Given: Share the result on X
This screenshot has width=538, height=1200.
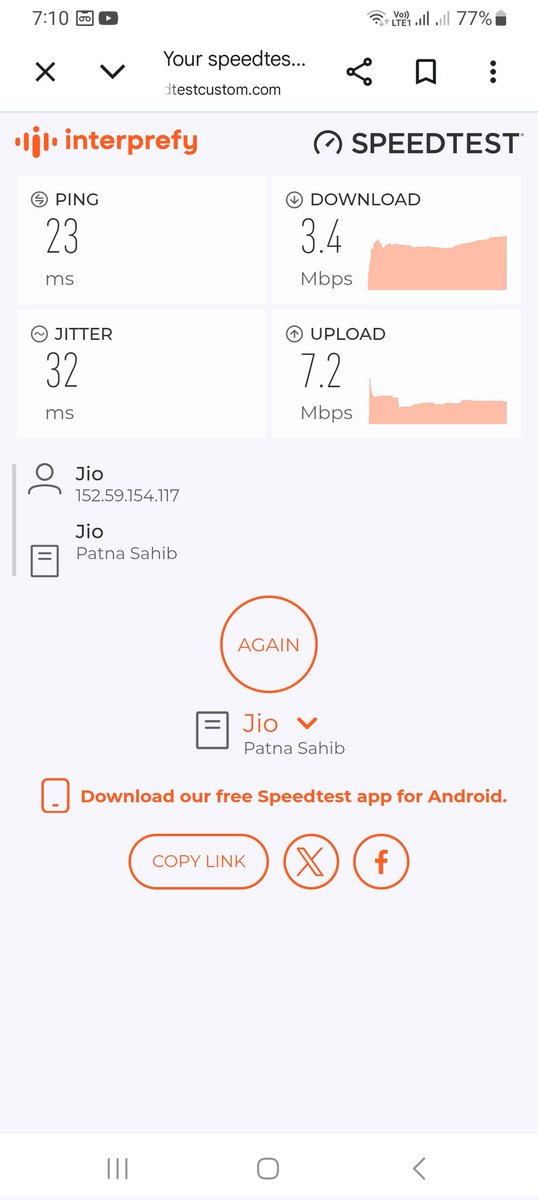Looking at the screenshot, I should (x=311, y=861).
